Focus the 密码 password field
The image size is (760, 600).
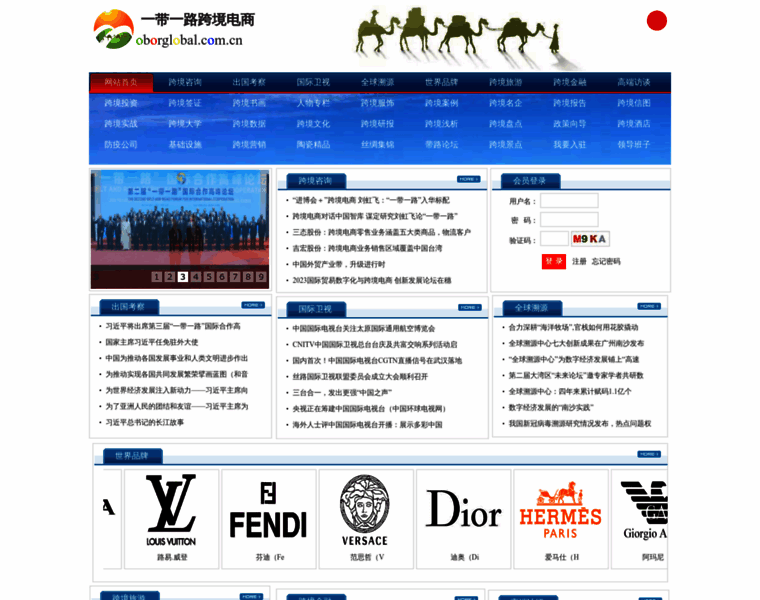pyautogui.click(x=569, y=220)
